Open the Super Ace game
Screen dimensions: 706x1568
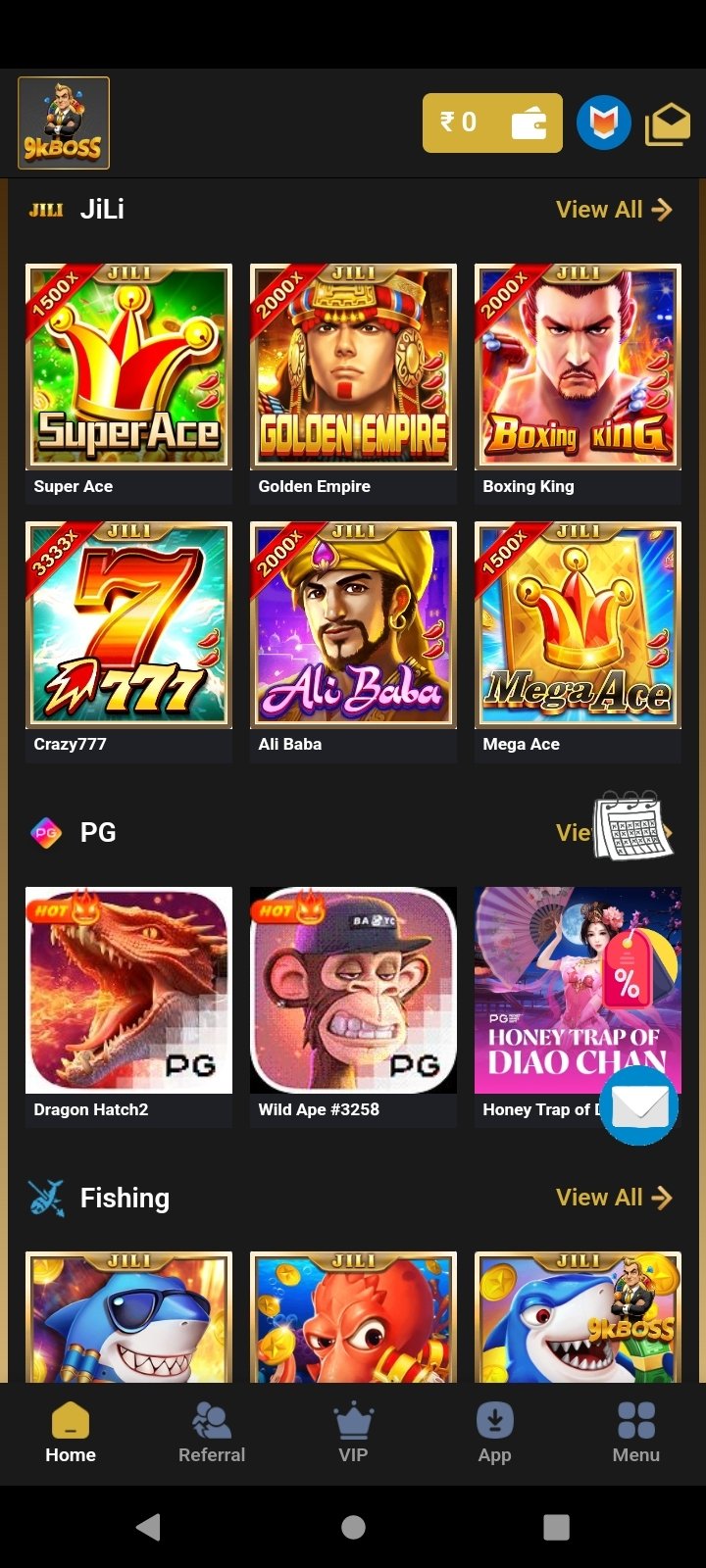point(128,367)
